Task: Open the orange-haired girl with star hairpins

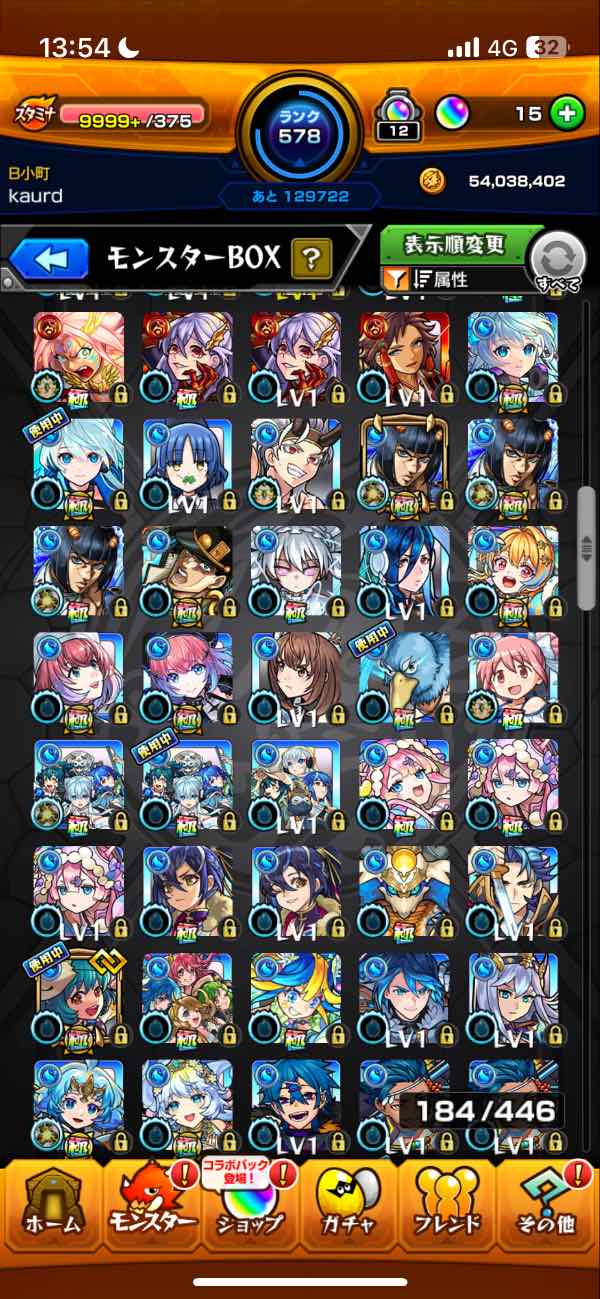Action: pyautogui.click(x=511, y=570)
